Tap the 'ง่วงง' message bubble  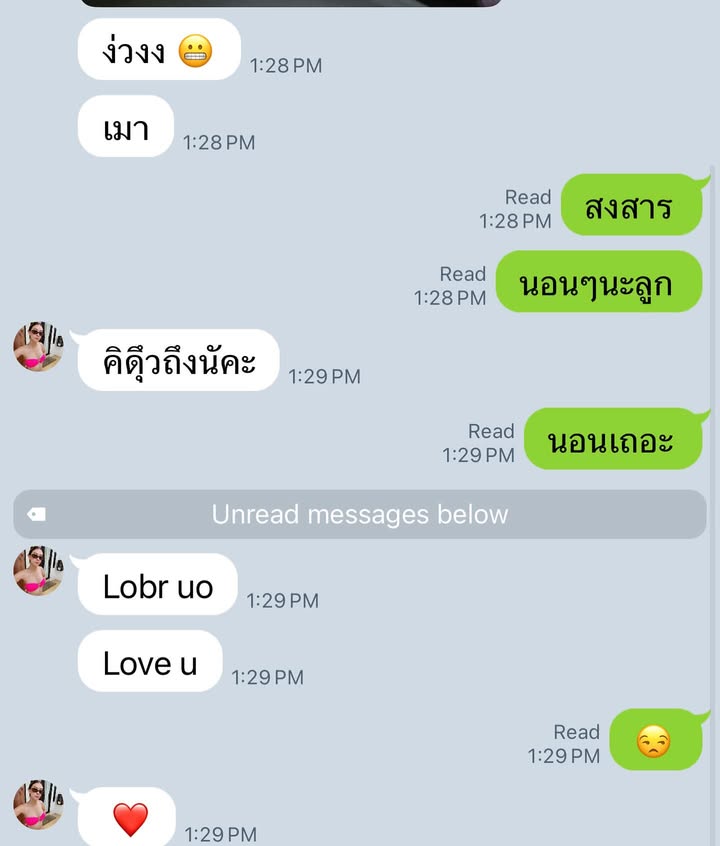pos(162,48)
